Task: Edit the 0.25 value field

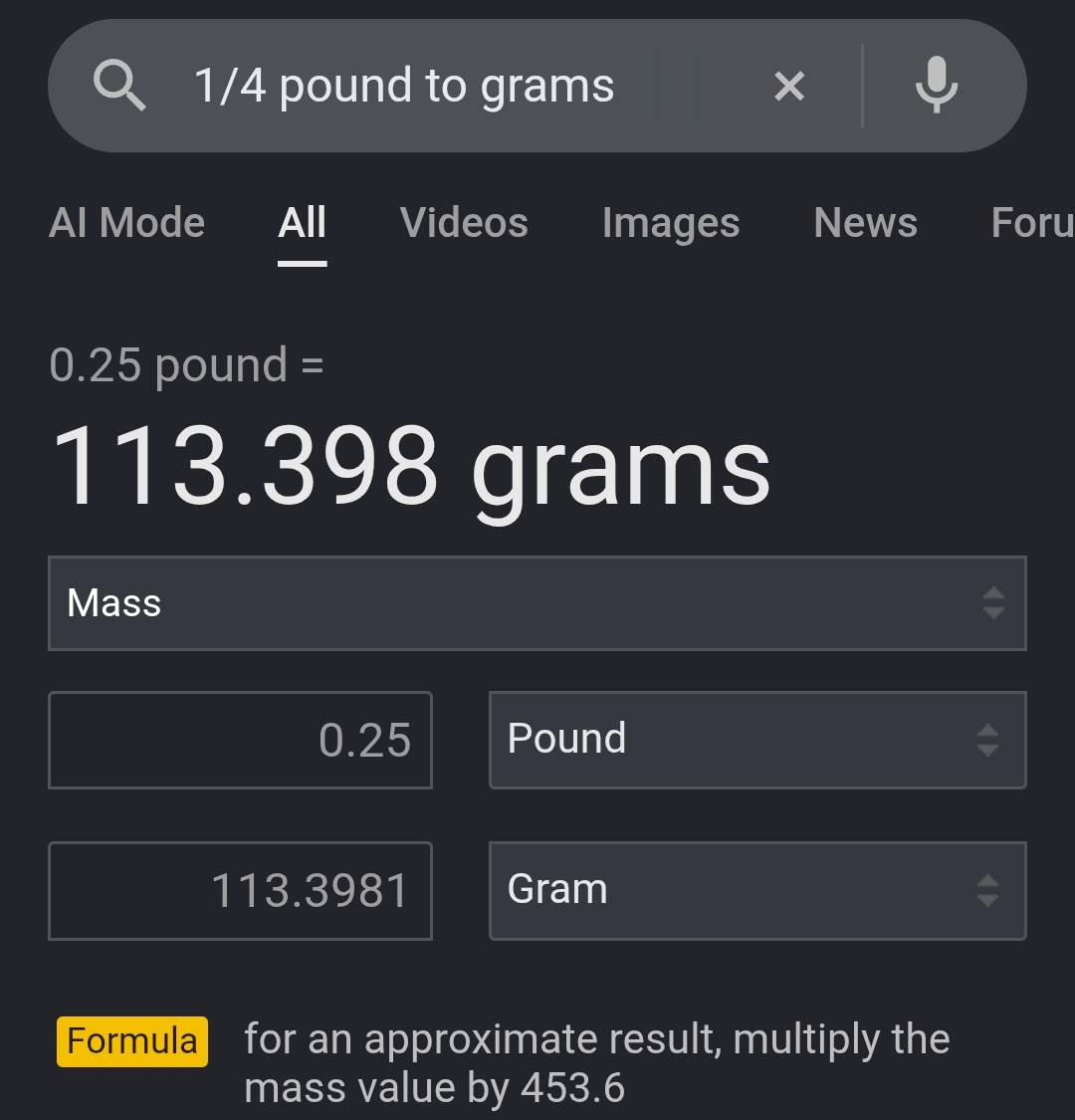Action: pyautogui.click(x=240, y=740)
